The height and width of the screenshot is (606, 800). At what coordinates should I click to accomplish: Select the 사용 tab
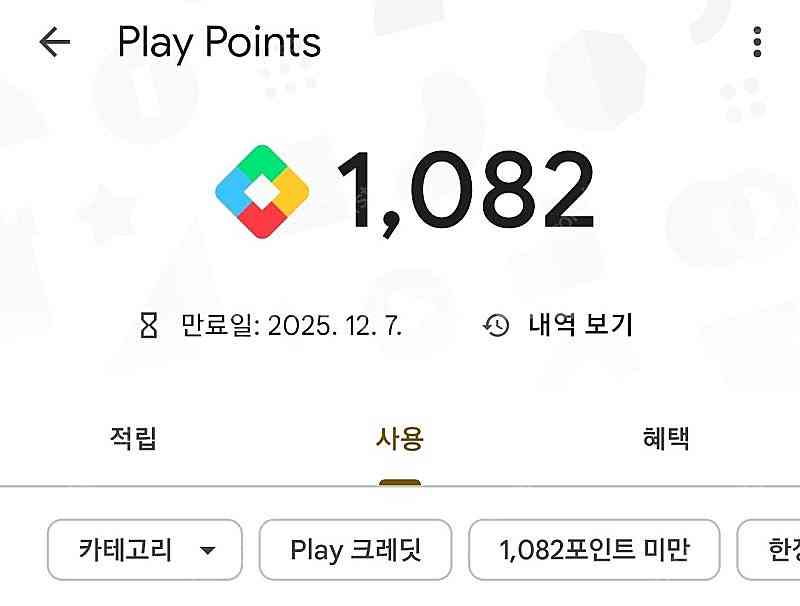(399, 438)
